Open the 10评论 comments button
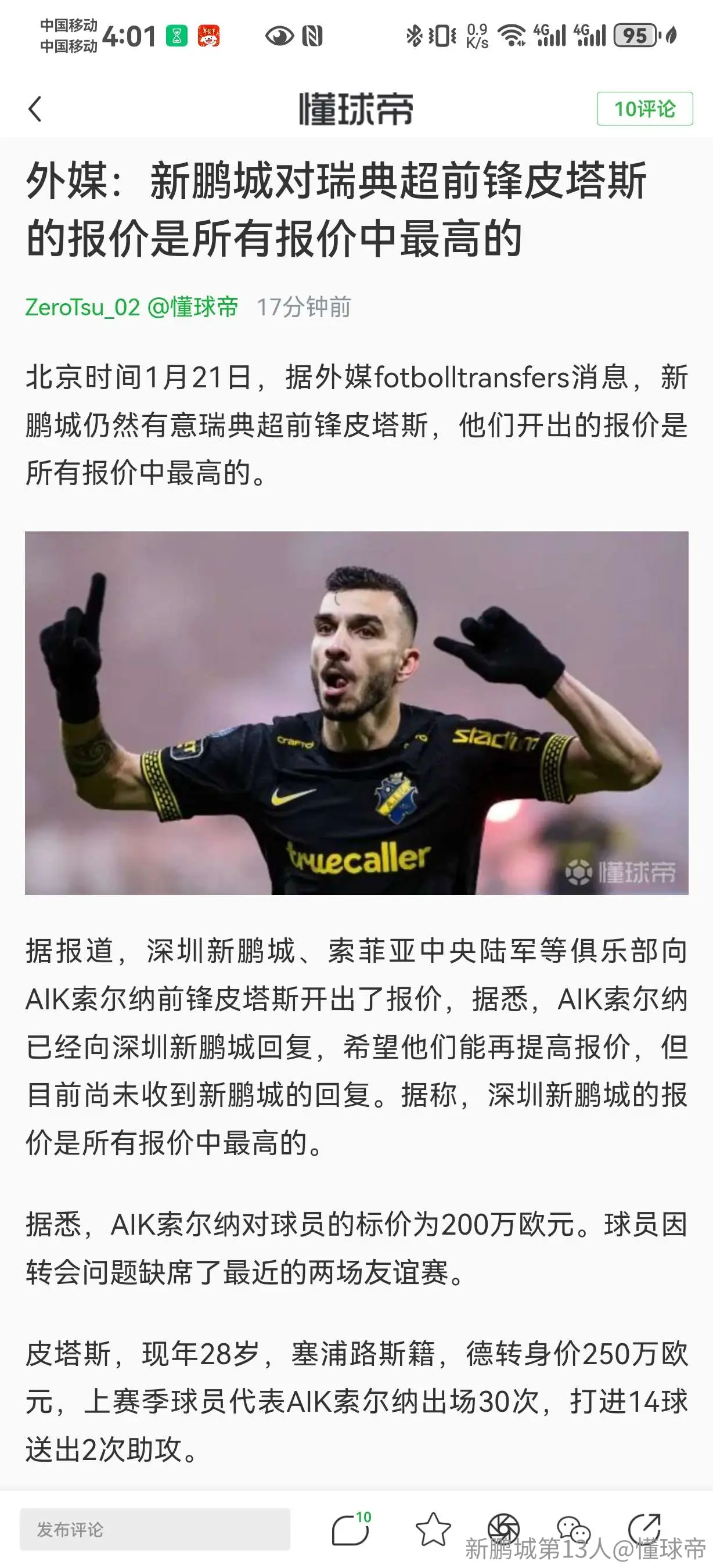Screen dimensions: 713x1568 click(644, 109)
